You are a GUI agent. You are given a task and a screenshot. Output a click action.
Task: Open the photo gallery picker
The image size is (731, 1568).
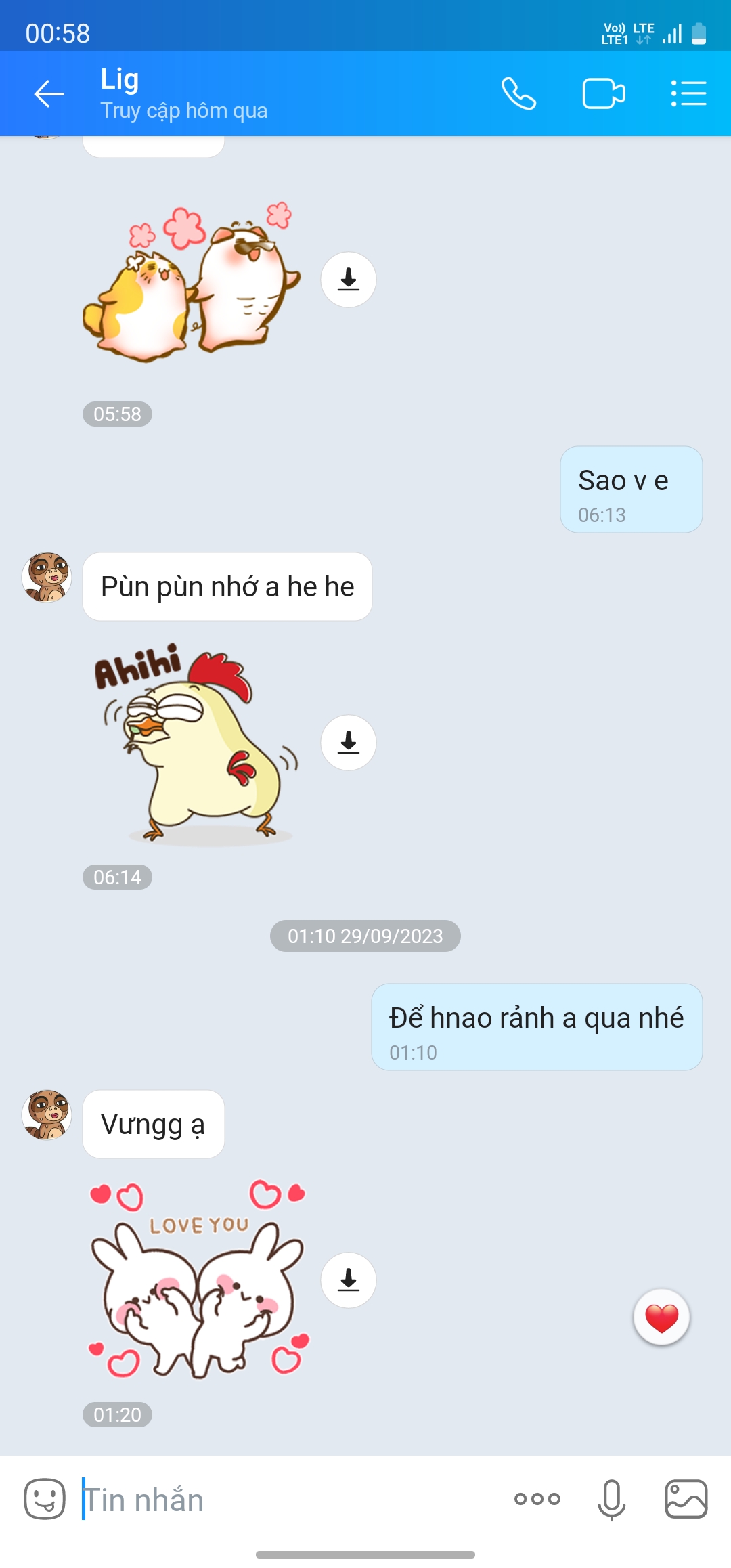tap(686, 1499)
